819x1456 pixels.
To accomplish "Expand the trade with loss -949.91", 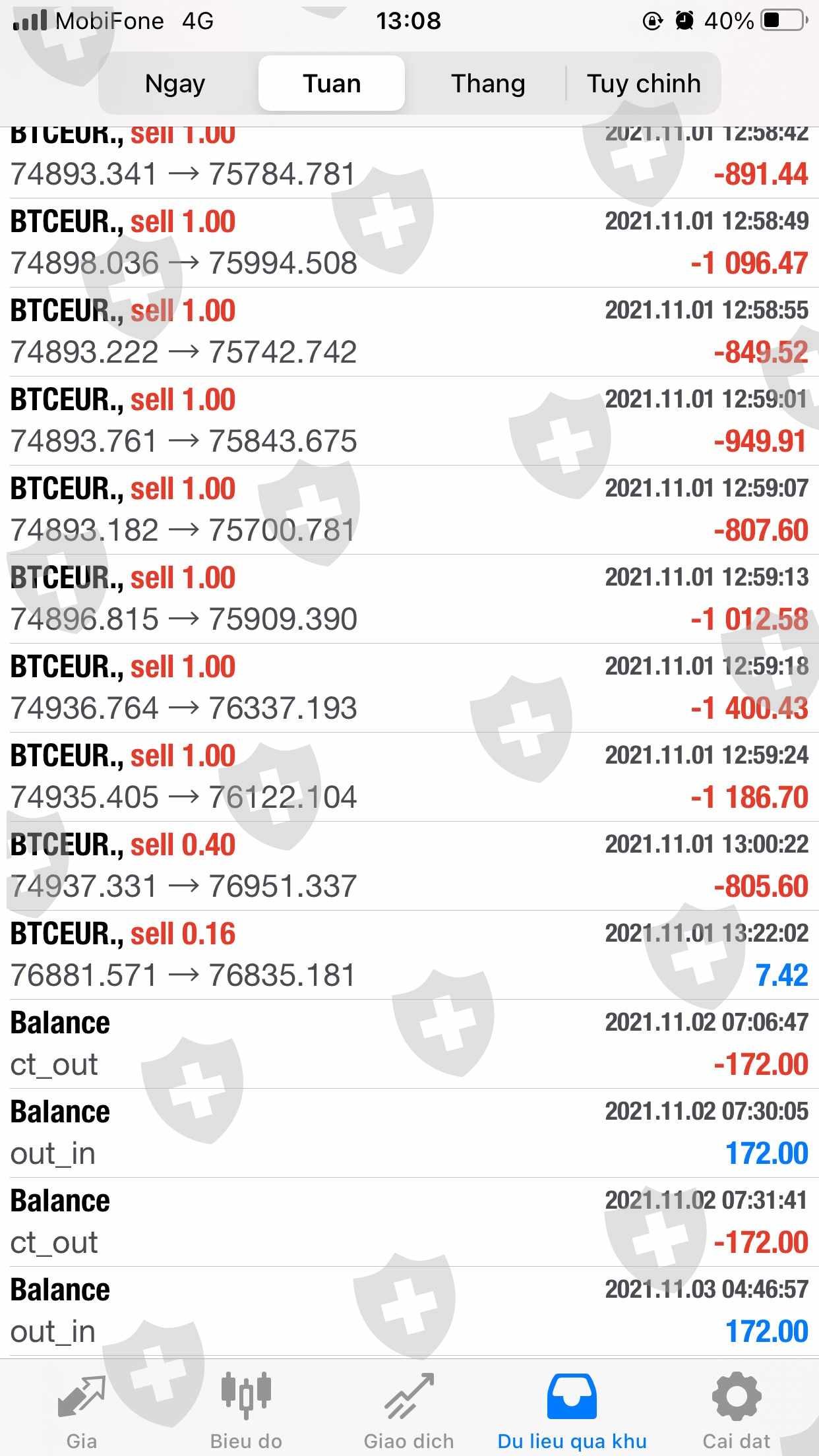I will [x=409, y=421].
